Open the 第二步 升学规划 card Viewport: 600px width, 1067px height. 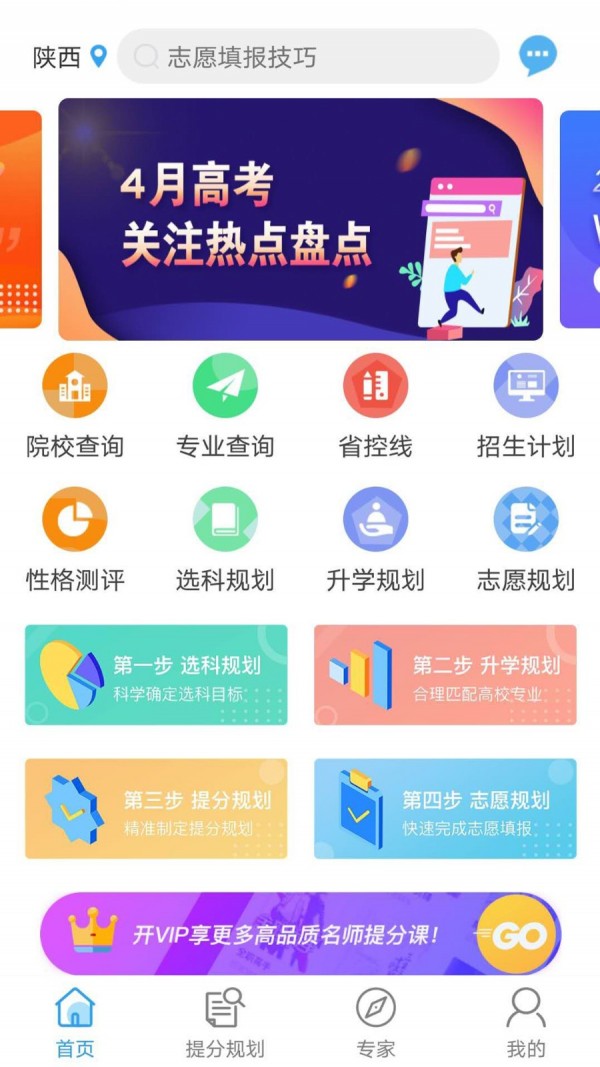coord(445,675)
